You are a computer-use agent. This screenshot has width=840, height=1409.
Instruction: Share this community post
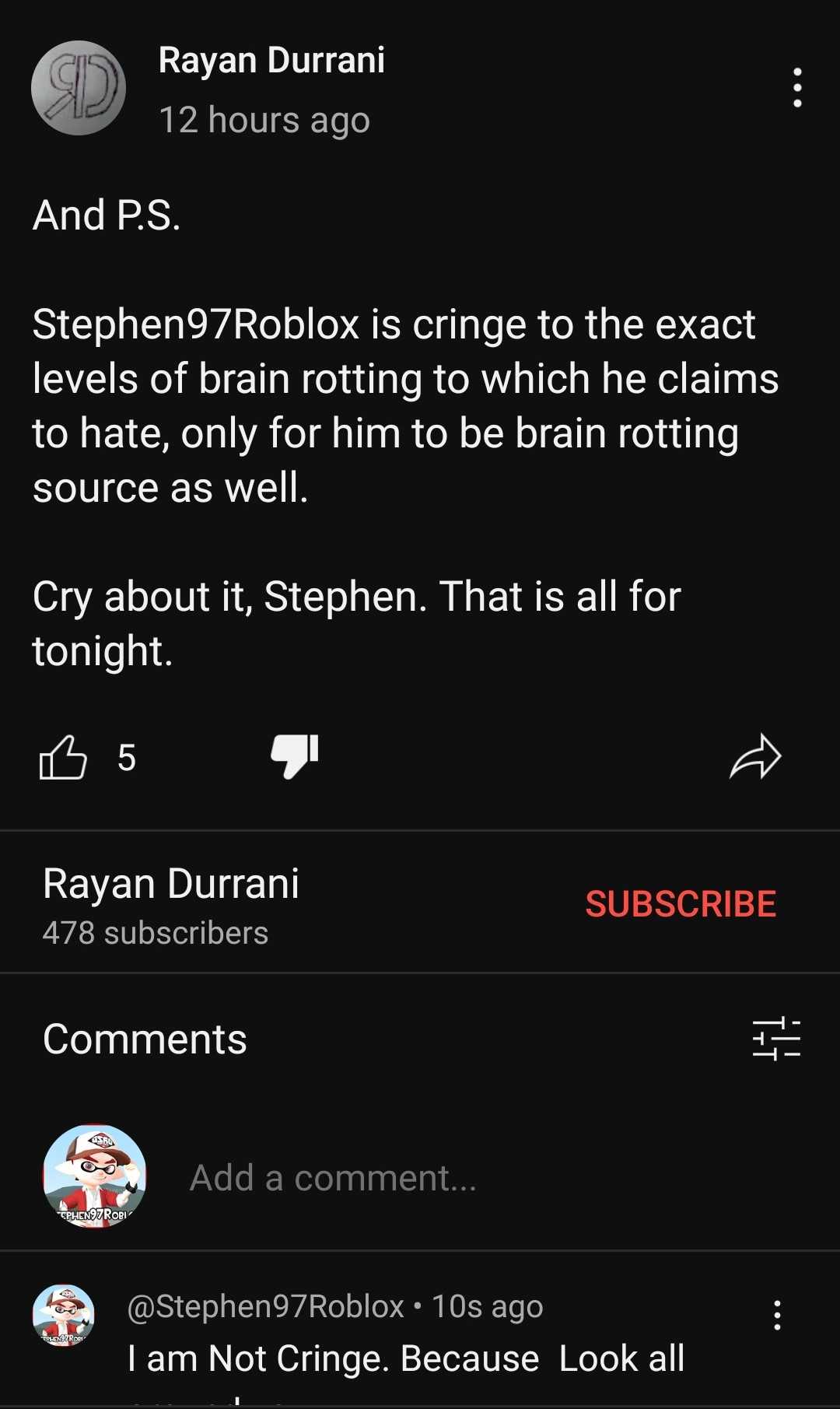[754, 756]
